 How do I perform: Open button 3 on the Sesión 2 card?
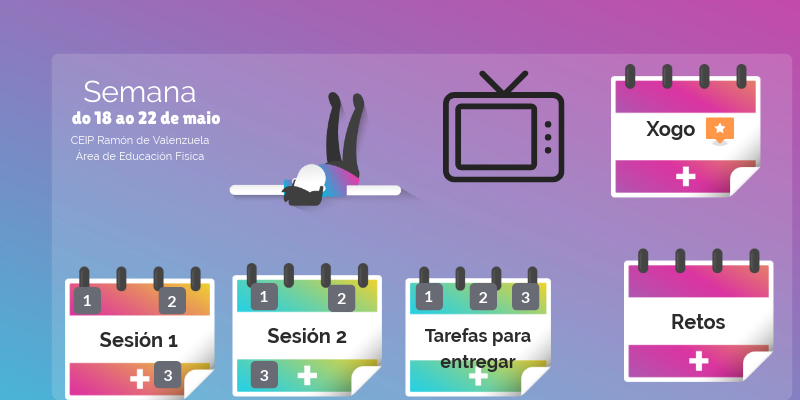[x=264, y=375]
